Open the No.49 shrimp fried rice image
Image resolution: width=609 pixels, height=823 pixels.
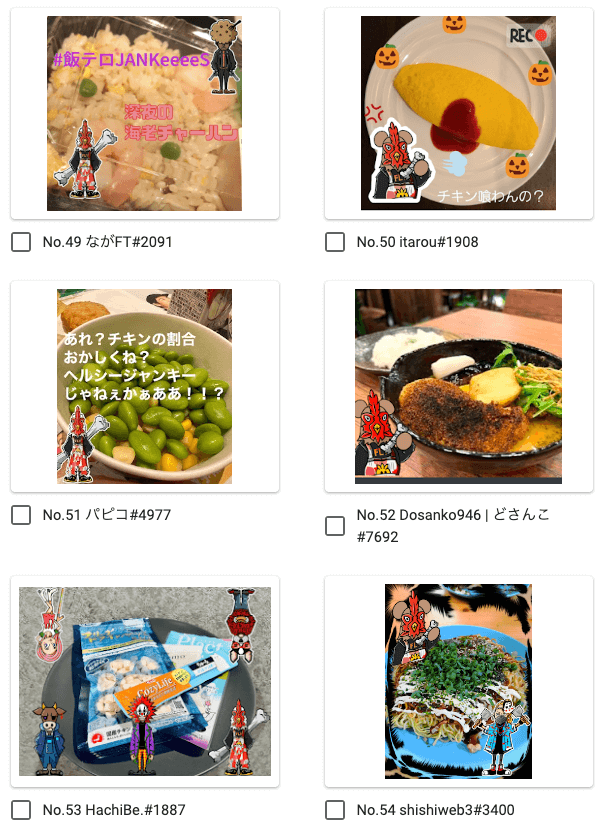click(144, 113)
